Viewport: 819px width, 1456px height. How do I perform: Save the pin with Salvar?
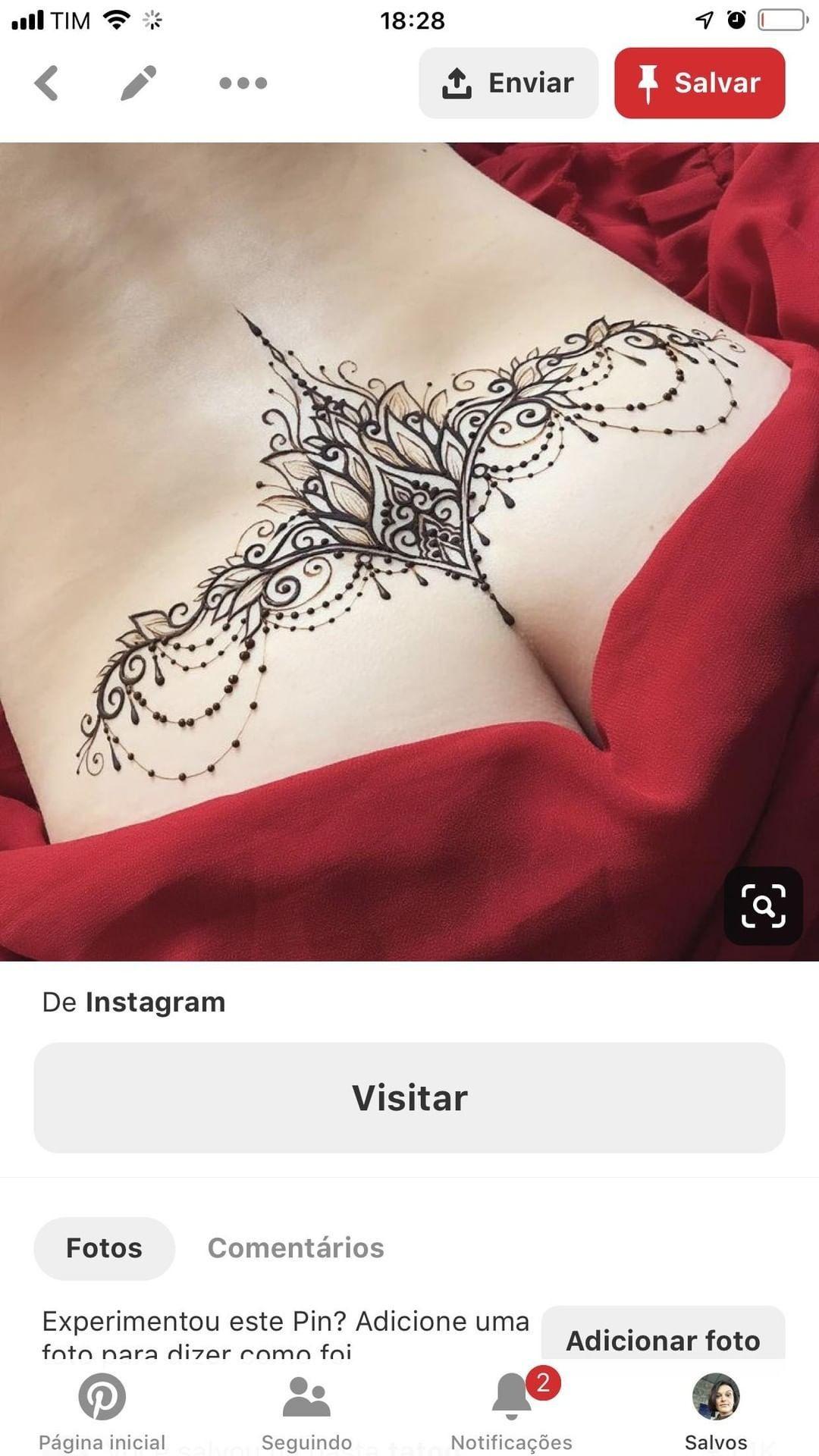[x=700, y=83]
